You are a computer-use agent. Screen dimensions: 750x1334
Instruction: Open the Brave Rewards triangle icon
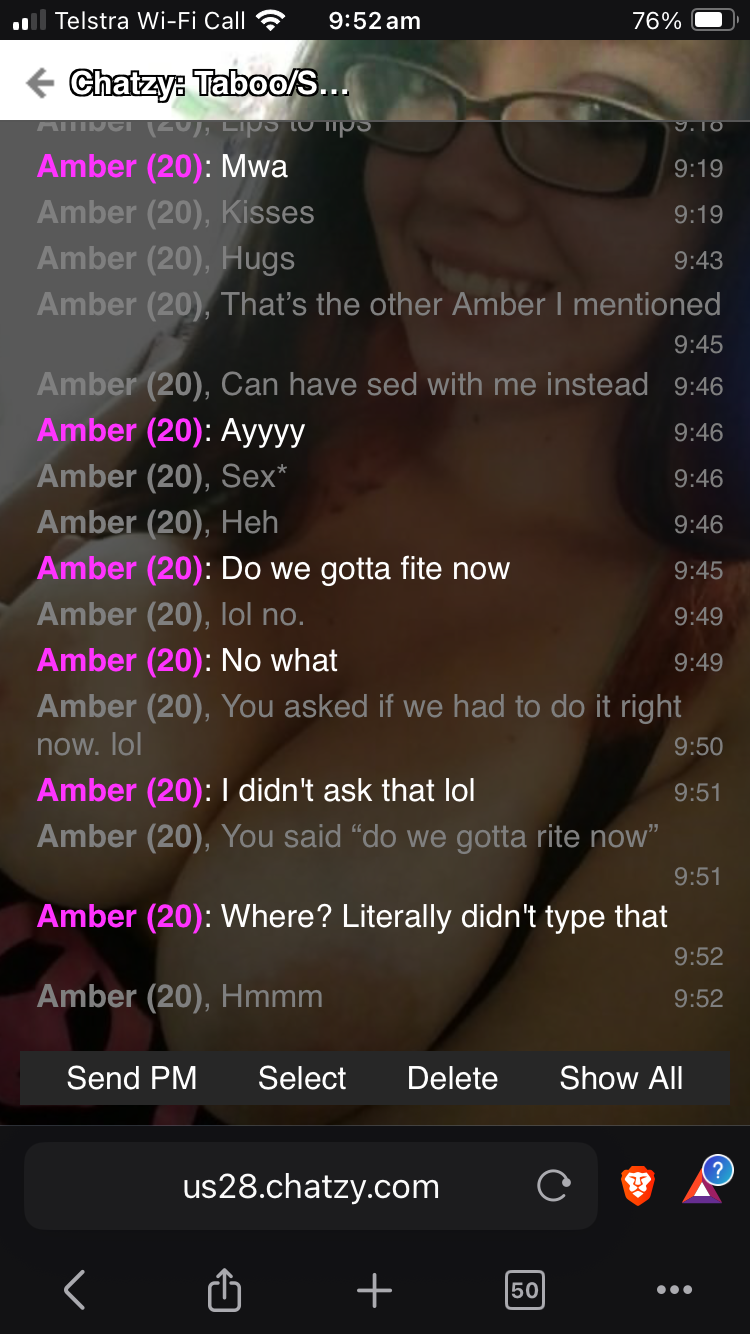coord(705,1182)
